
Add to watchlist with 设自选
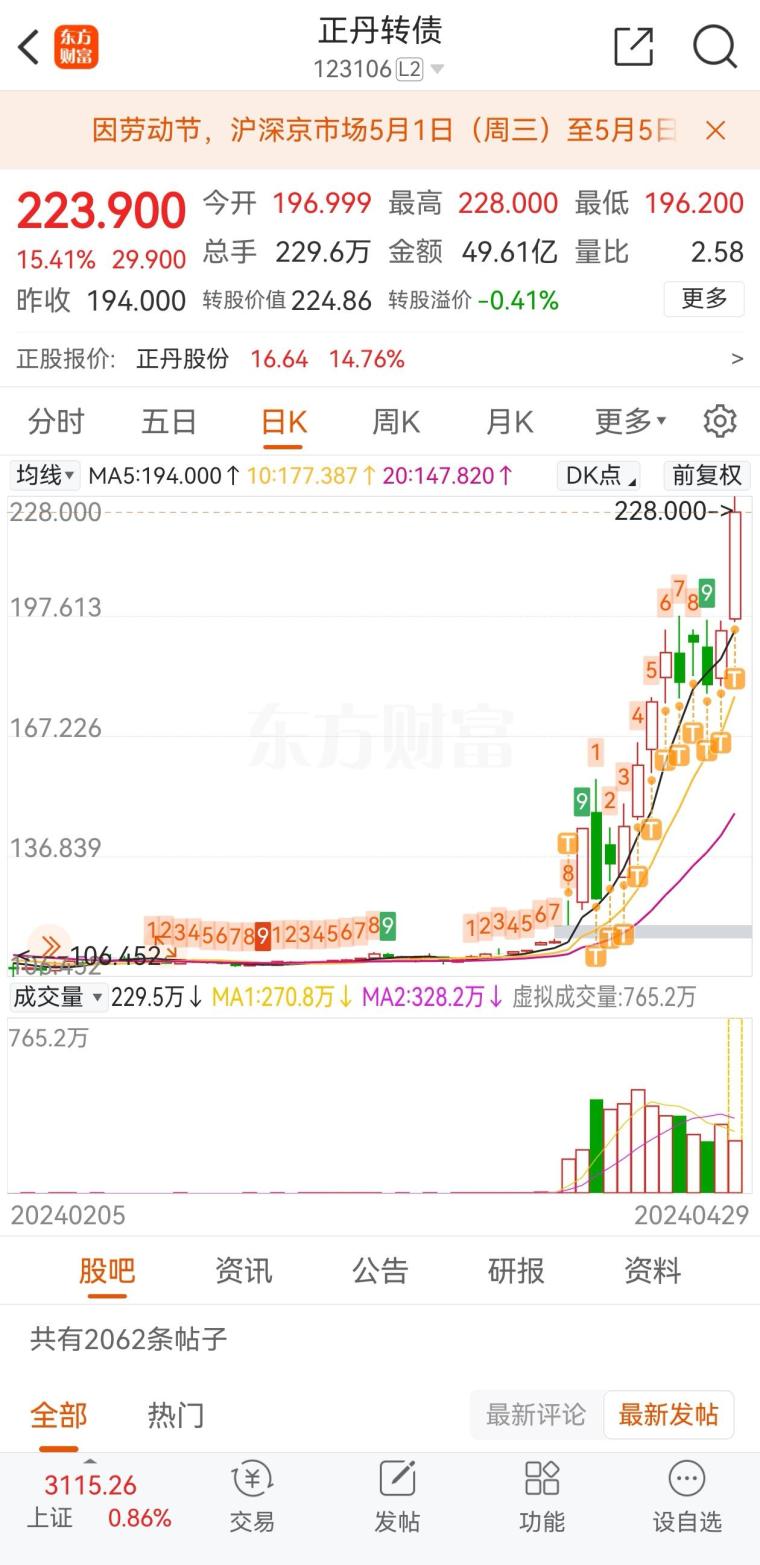[x=687, y=1497]
